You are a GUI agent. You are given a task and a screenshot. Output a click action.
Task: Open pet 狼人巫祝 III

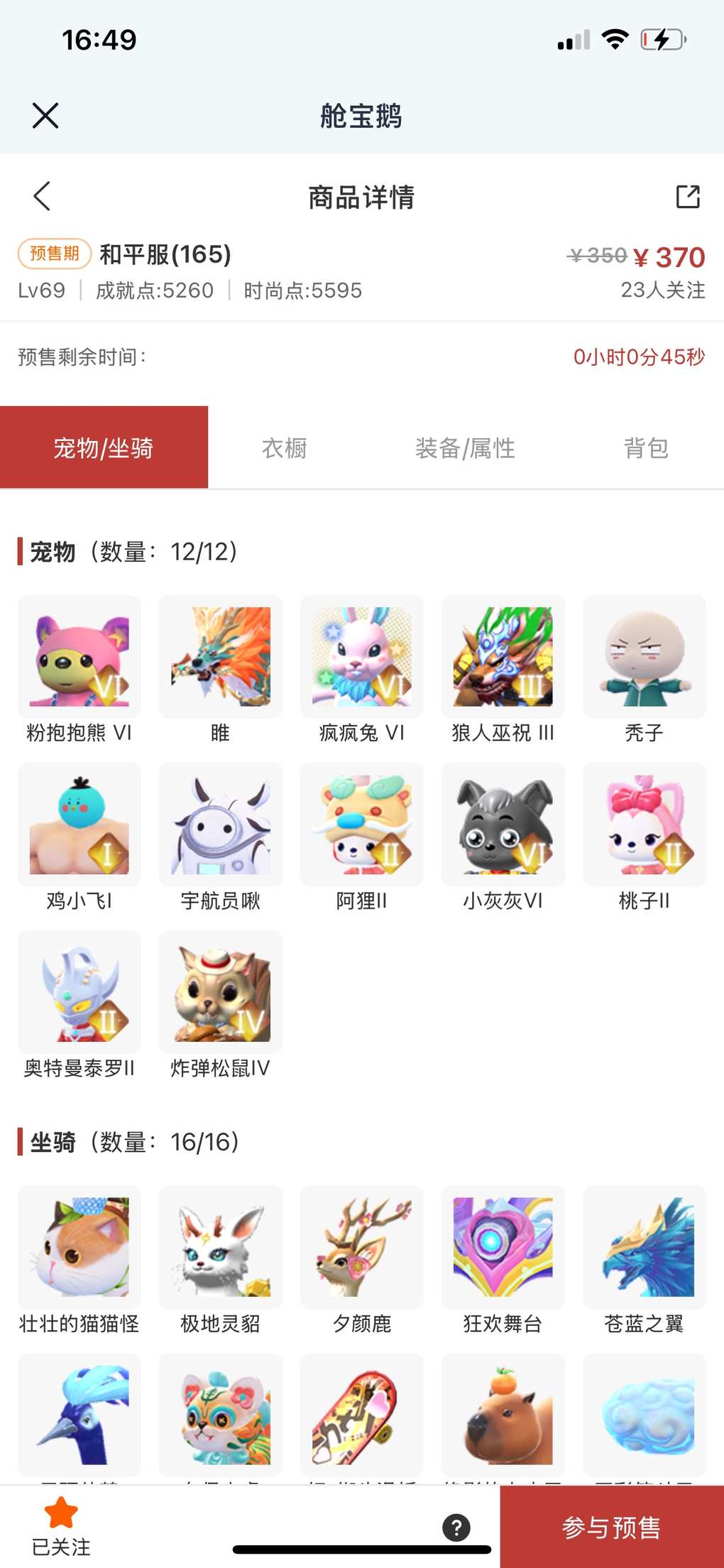pyautogui.click(x=503, y=657)
